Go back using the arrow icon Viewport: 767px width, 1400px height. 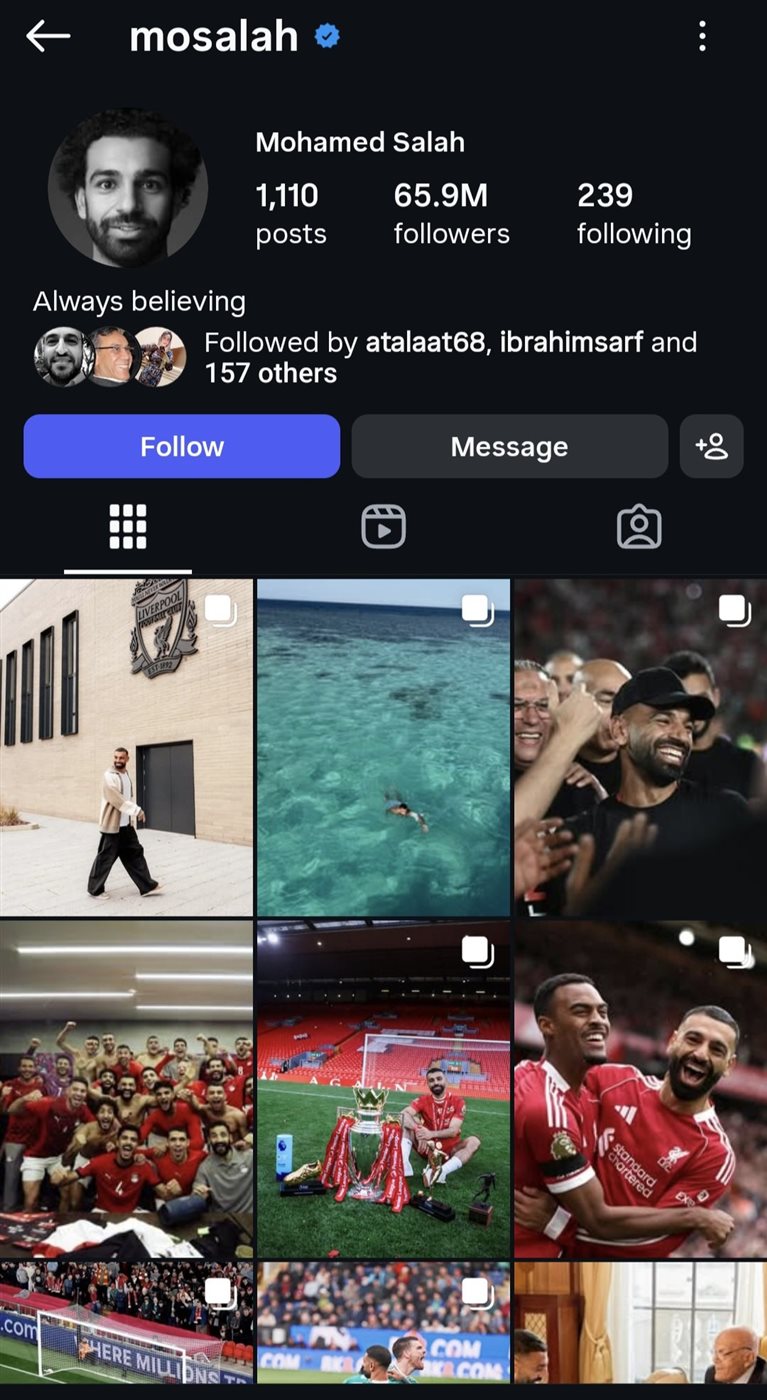pos(48,37)
